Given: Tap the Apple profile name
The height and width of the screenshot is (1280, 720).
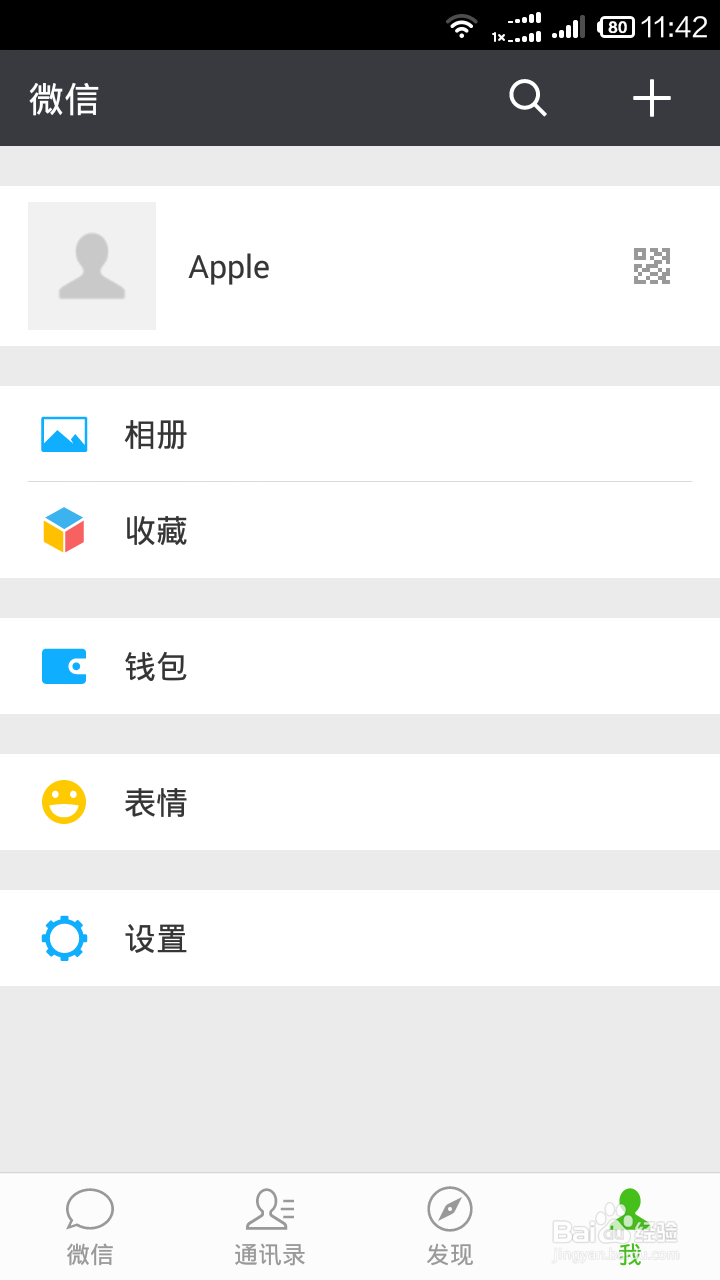Looking at the screenshot, I should 229,266.
